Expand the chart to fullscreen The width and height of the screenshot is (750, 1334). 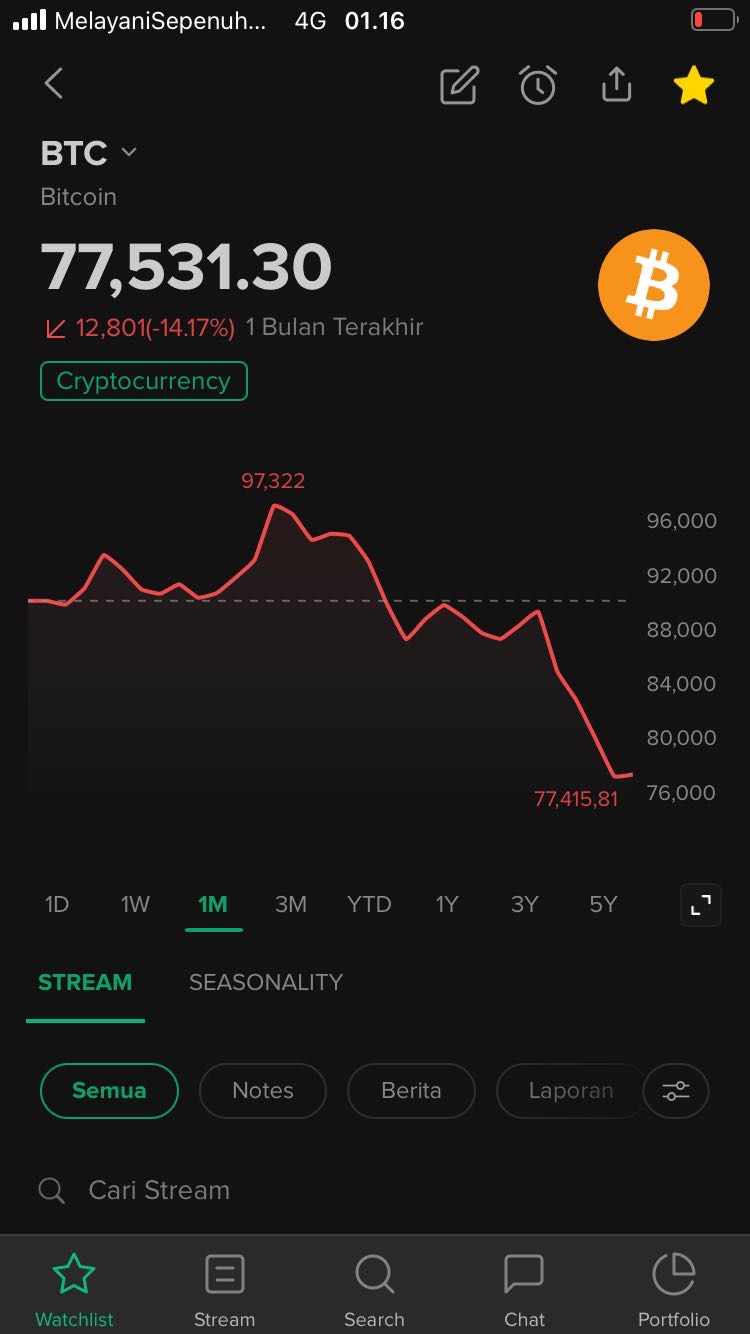pos(701,905)
